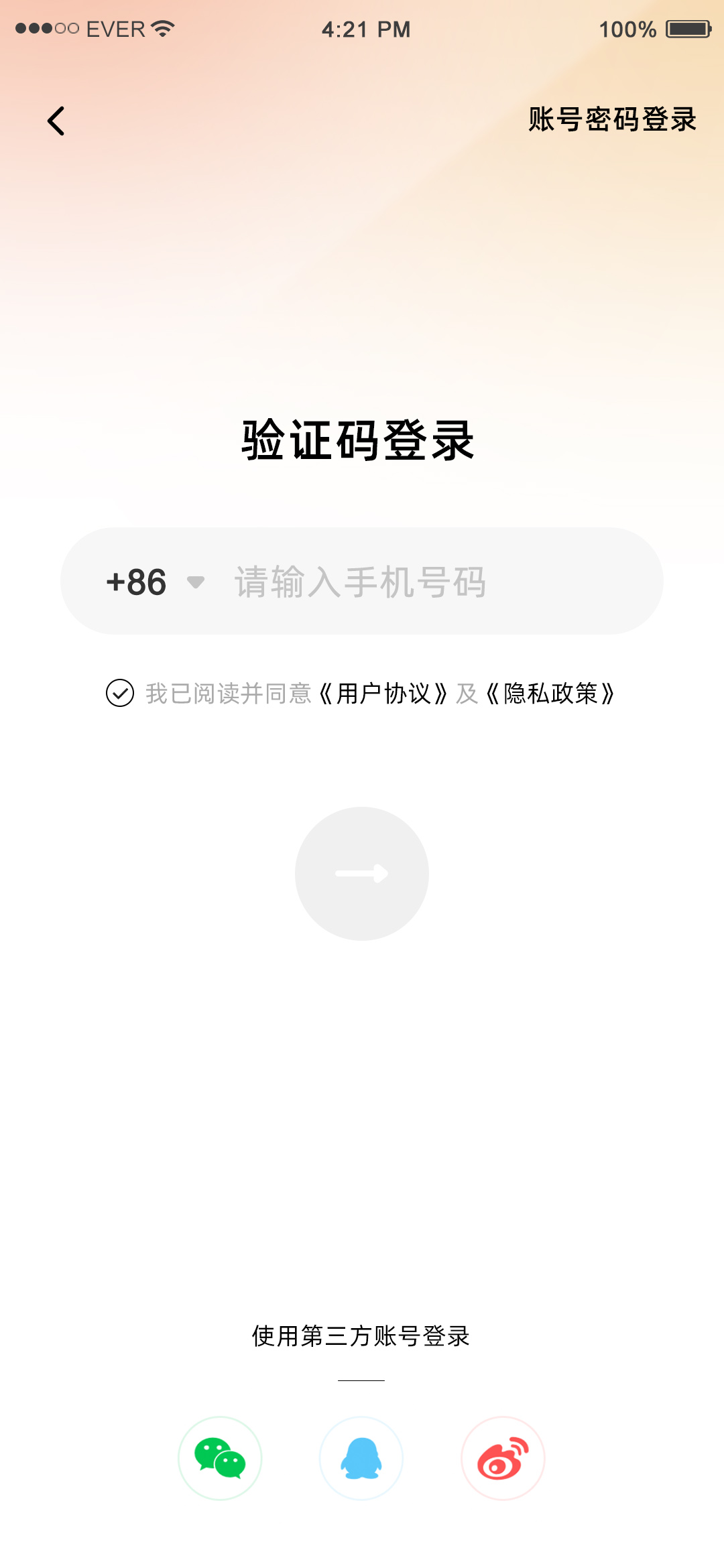The image size is (724, 1568).
Task: Focus the 请输入手机号码 phone field
Action: [x=429, y=582]
